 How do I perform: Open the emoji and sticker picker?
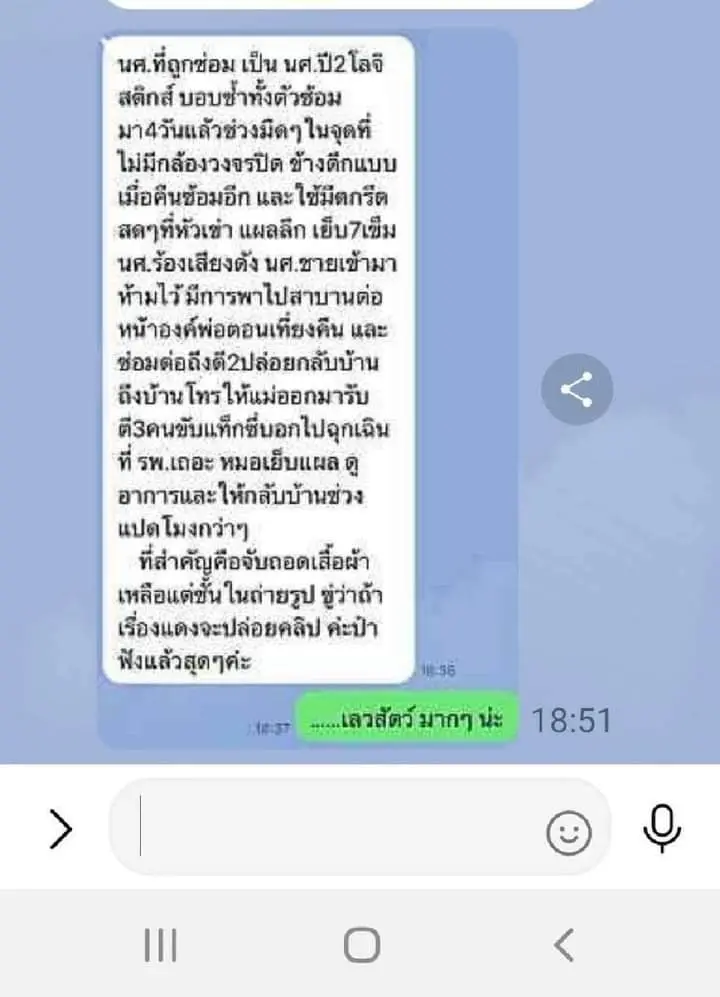(x=568, y=831)
